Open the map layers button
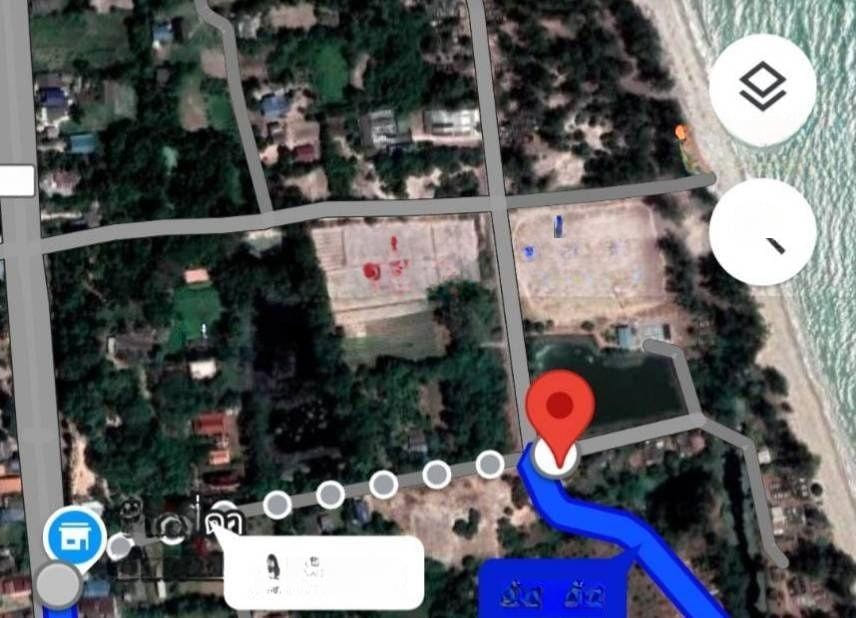856x618 pixels. point(763,87)
